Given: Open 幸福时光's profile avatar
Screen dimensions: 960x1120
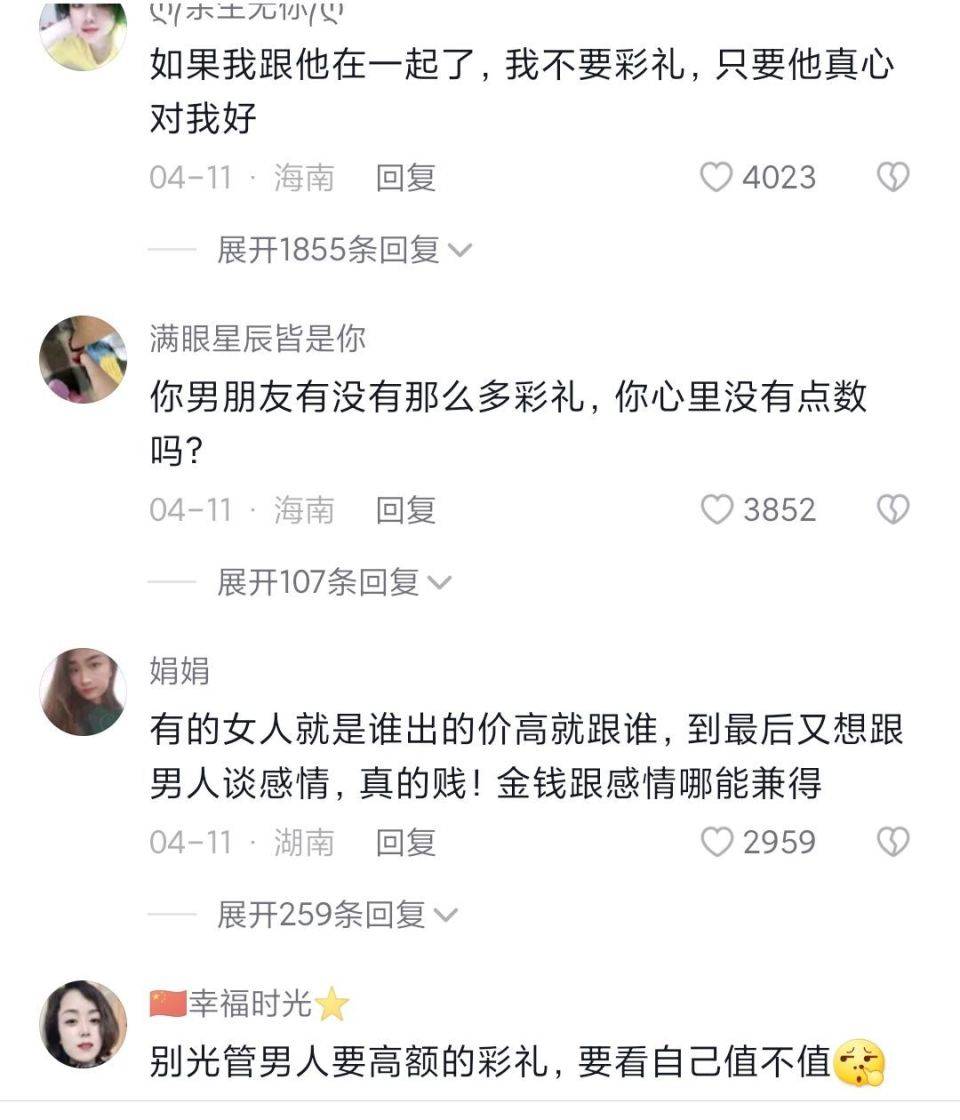Looking at the screenshot, I should click(x=83, y=1023).
